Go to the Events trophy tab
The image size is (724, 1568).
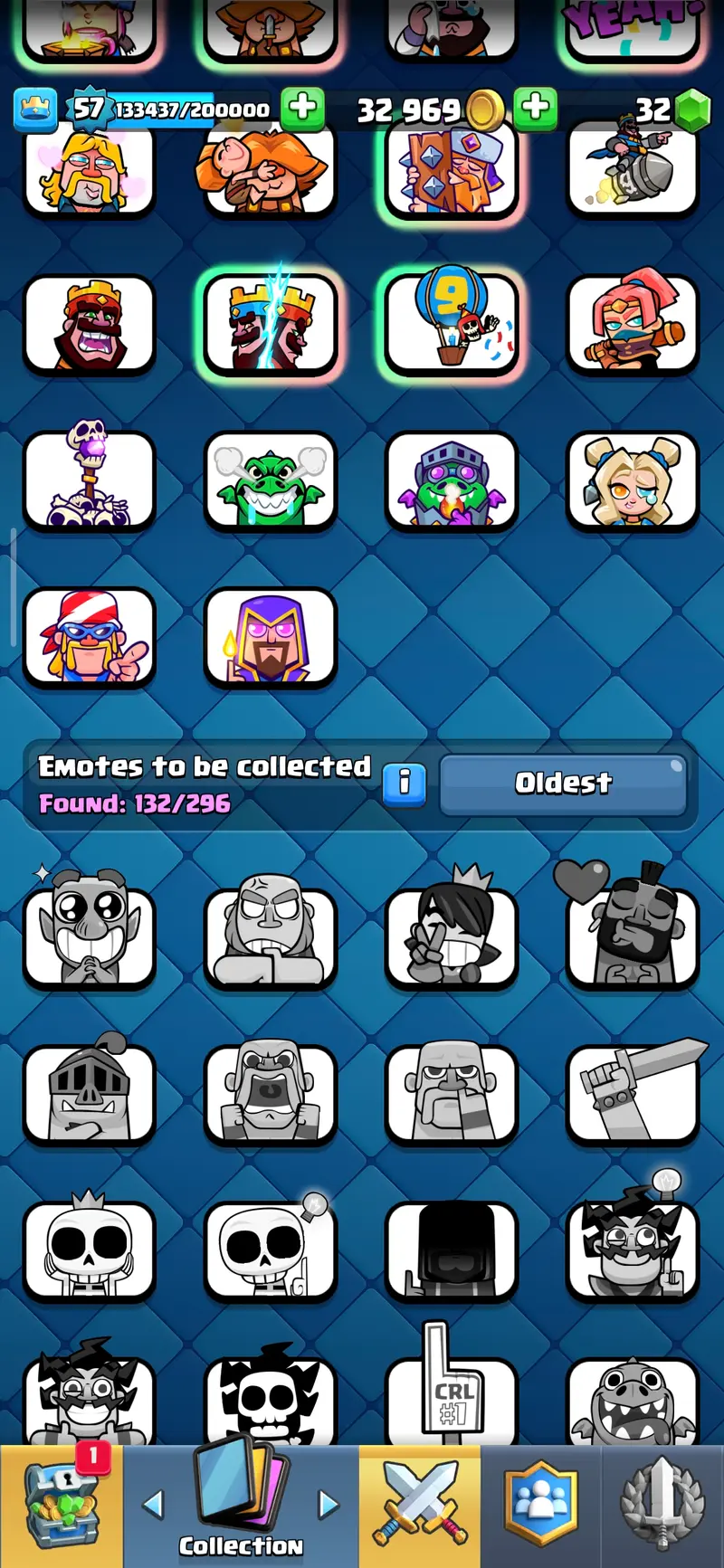(x=662, y=1506)
